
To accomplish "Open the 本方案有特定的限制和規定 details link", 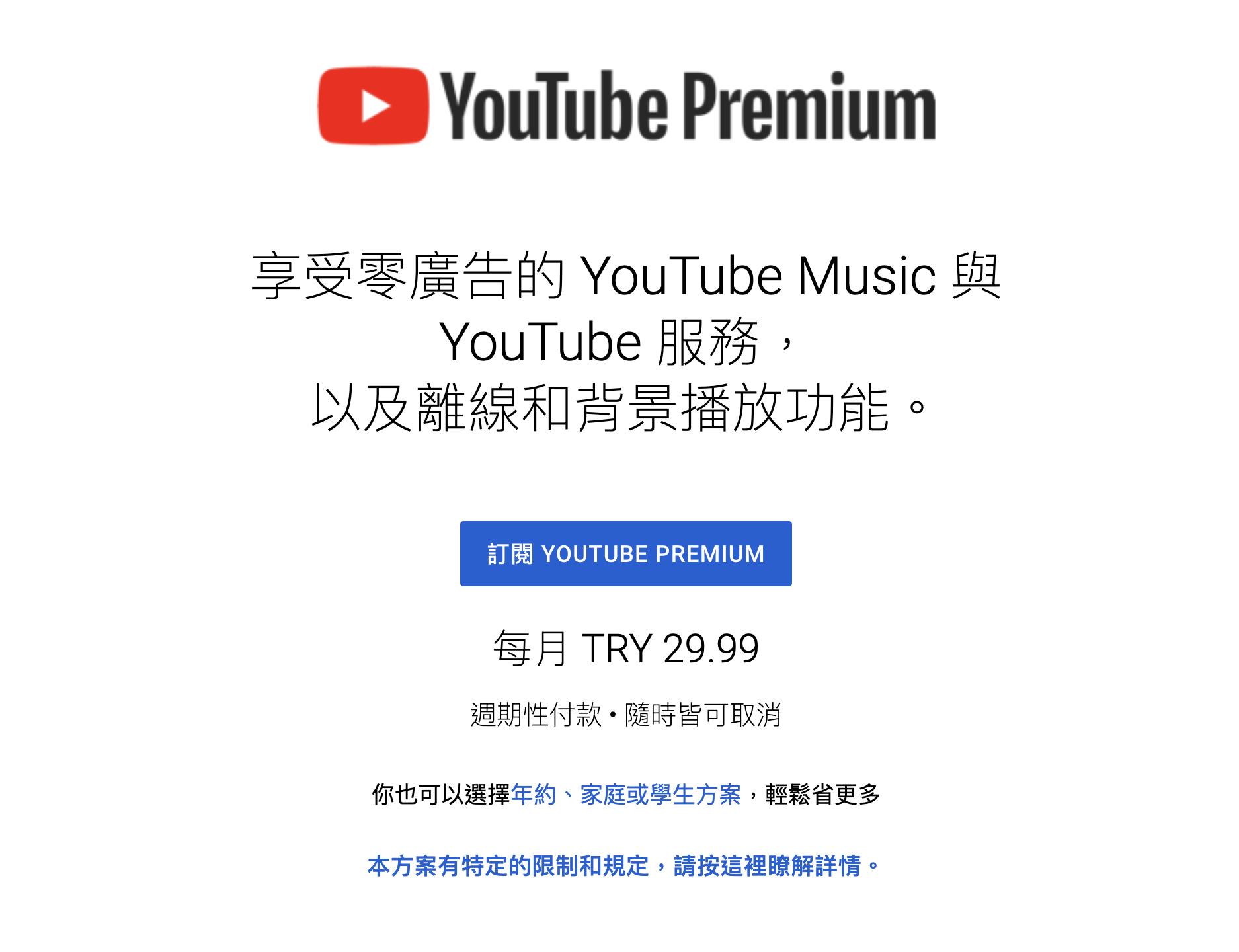I will 623,865.
